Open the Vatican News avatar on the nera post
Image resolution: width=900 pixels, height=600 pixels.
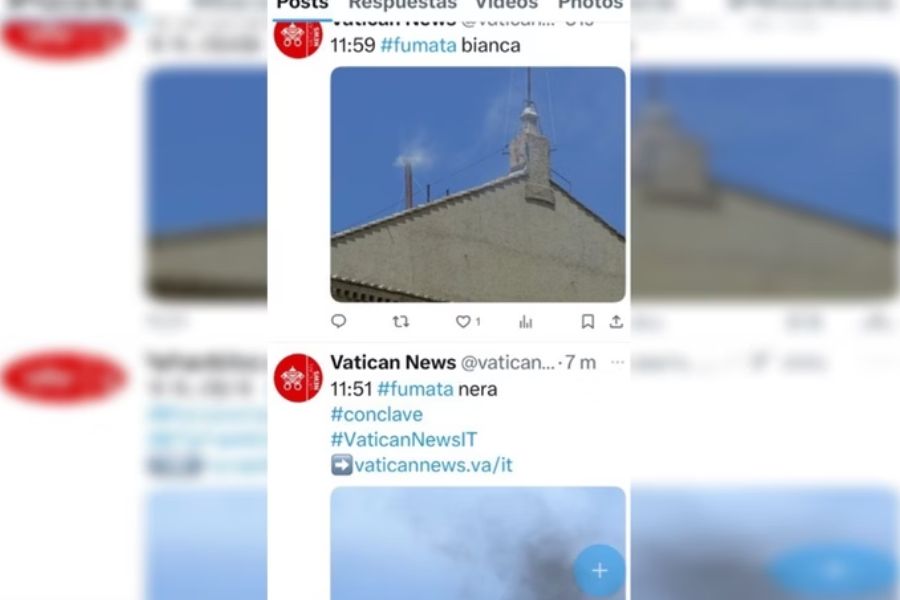pos(298,378)
